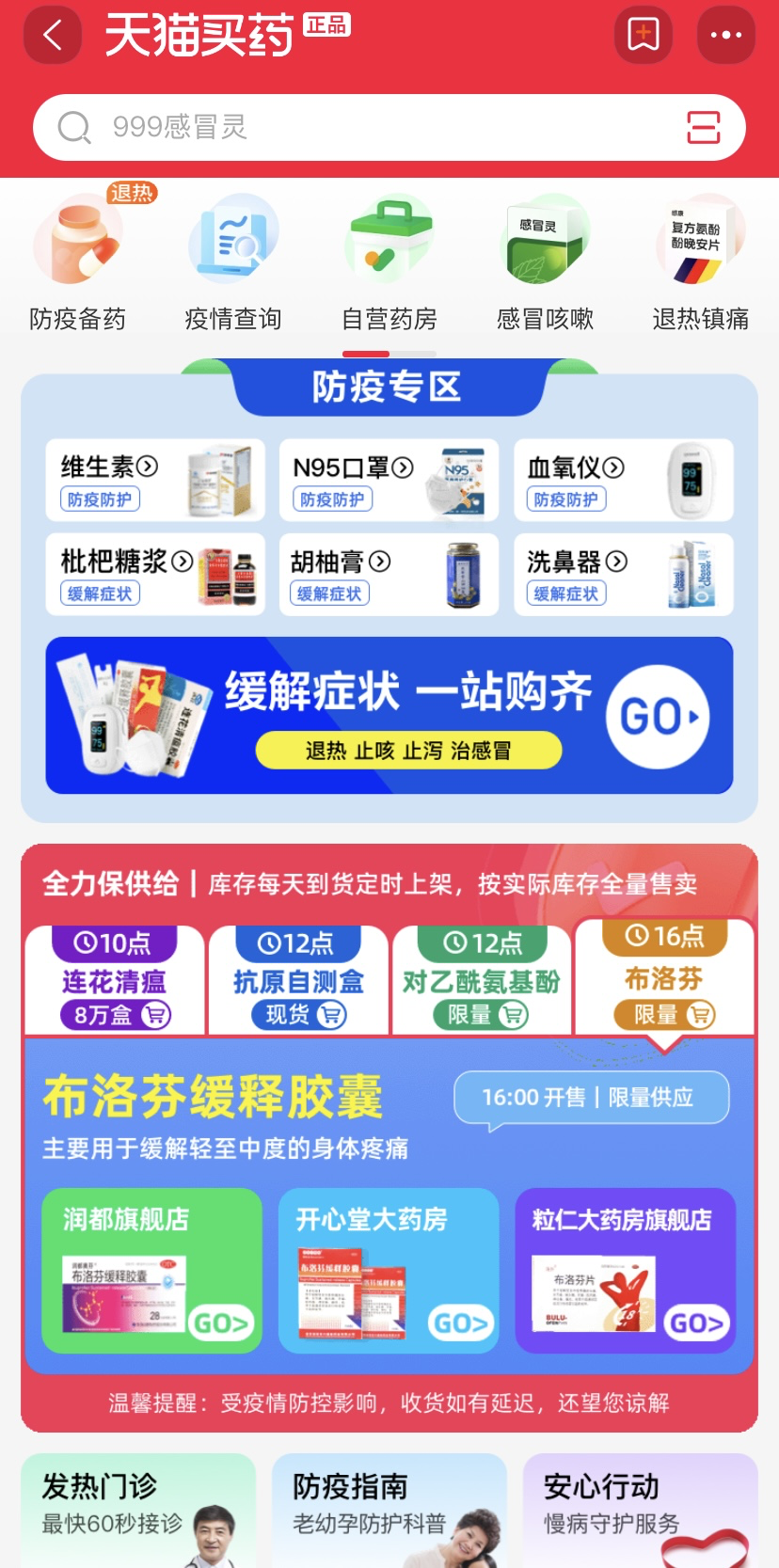
Task: Open the N95口罩 tile
Action: [389, 481]
